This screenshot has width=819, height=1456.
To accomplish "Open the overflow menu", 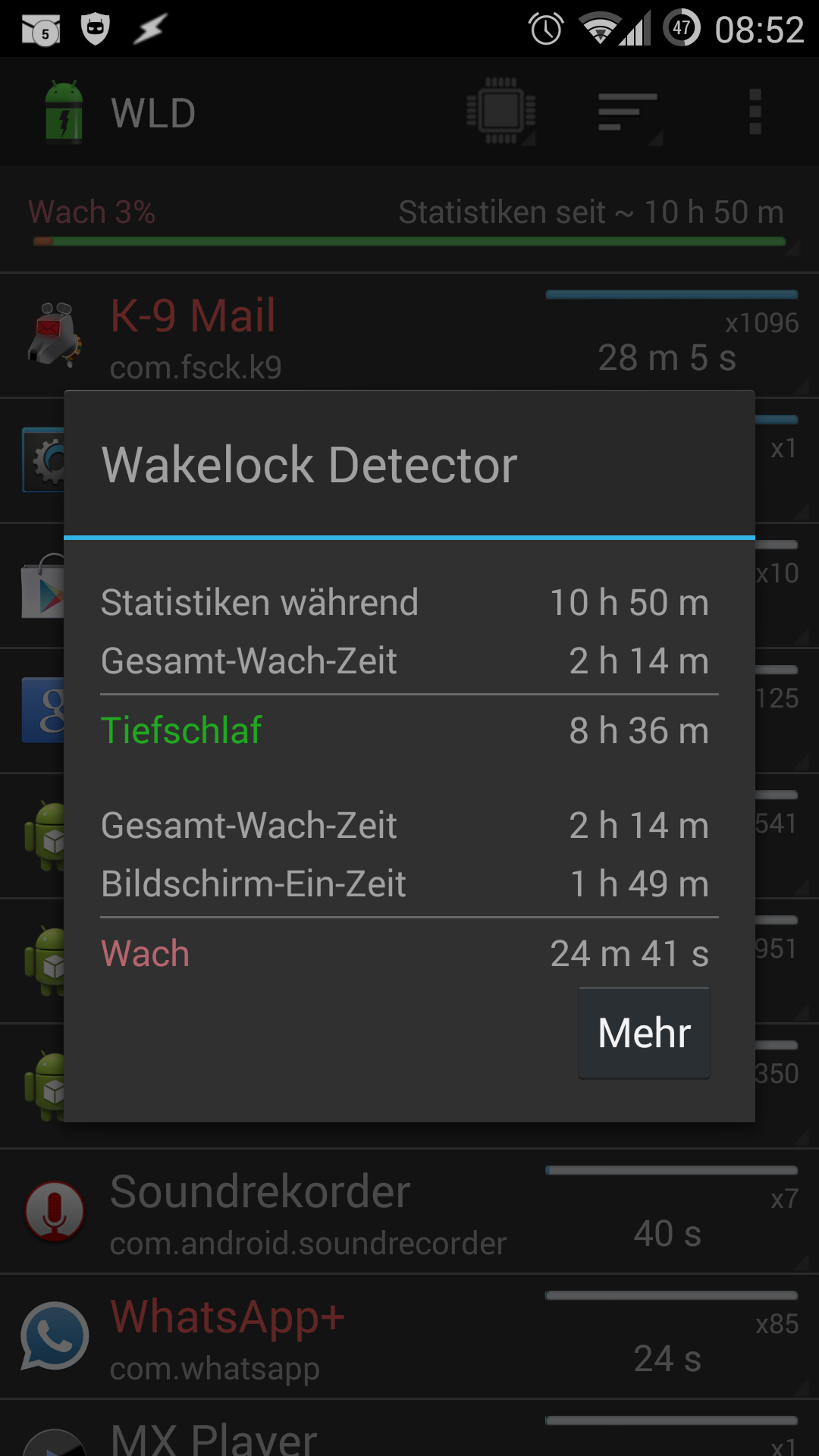I will [755, 112].
